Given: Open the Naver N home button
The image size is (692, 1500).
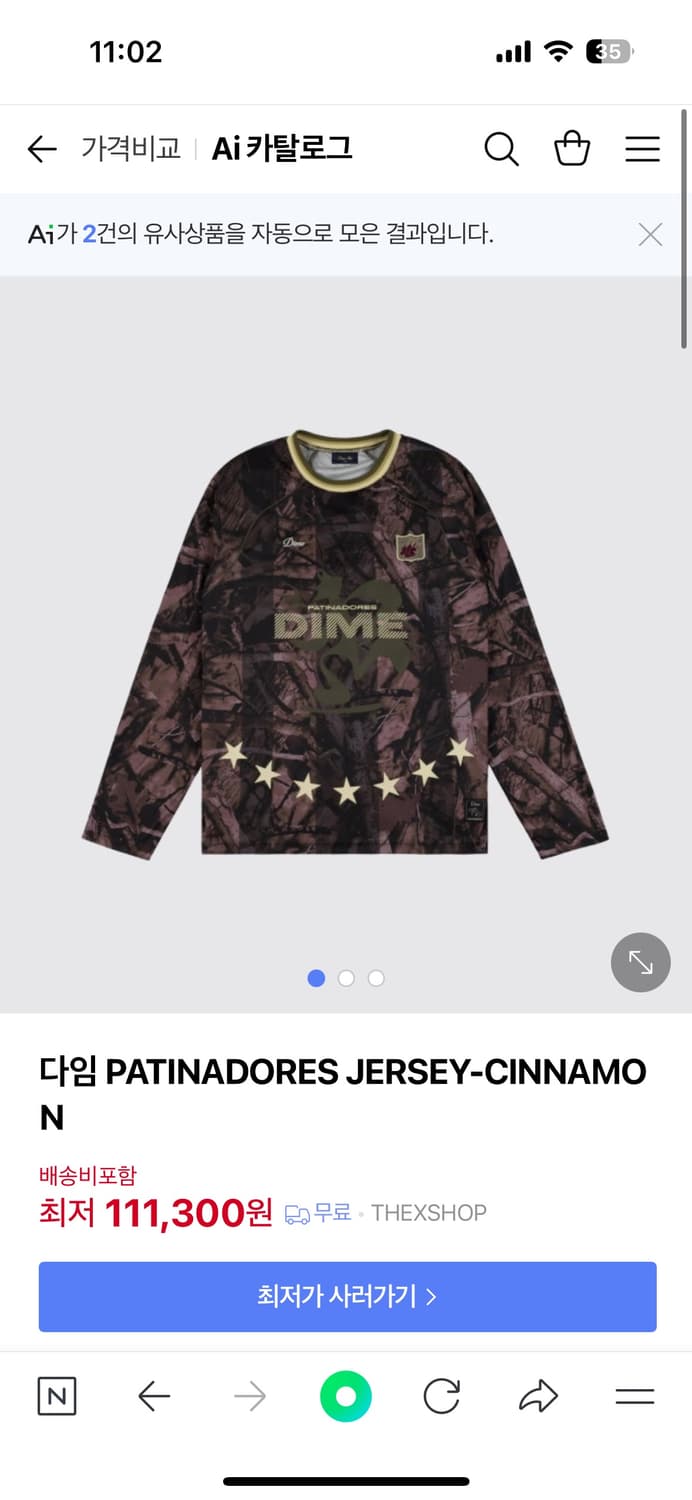Looking at the screenshot, I should pos(57,1396).
